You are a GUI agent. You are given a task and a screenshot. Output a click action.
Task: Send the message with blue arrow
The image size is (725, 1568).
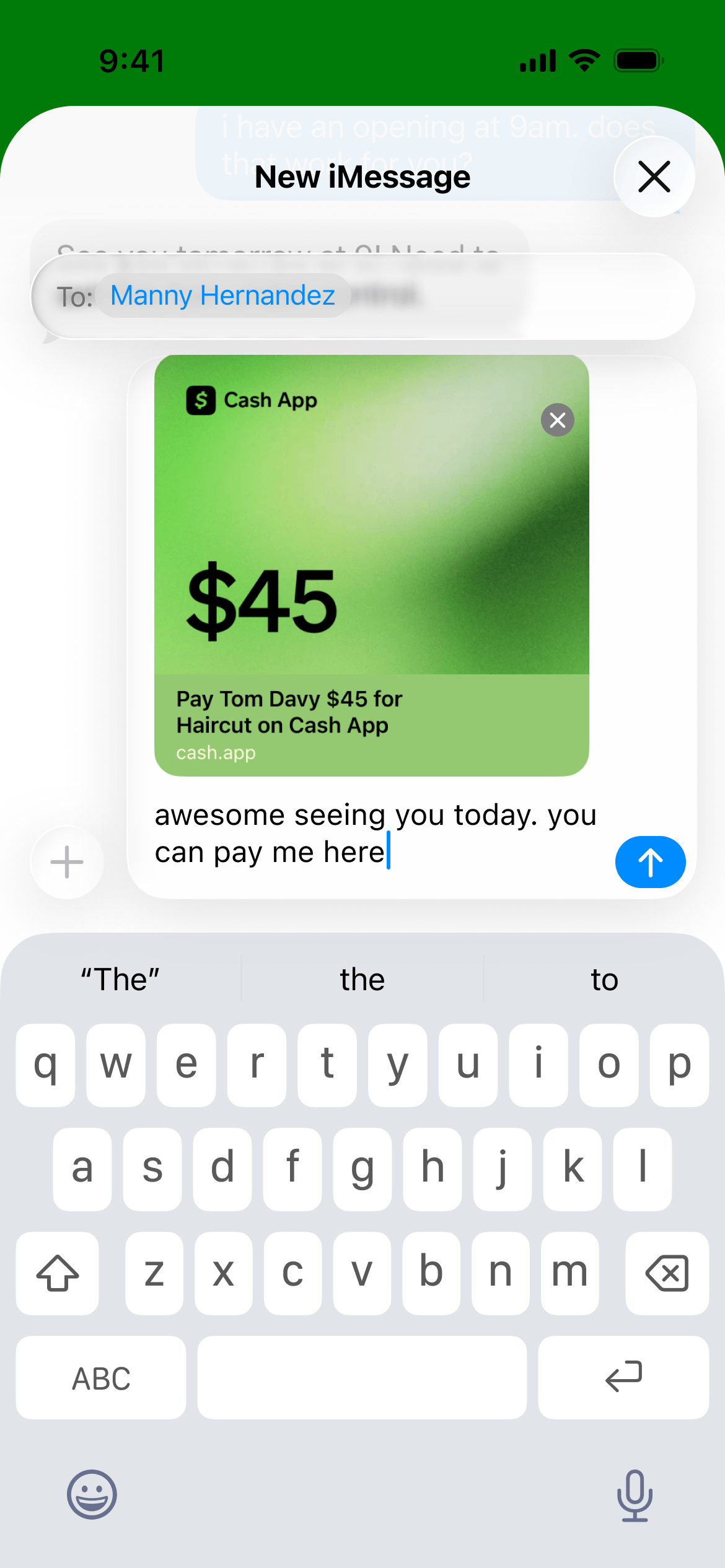coord(650,861)
